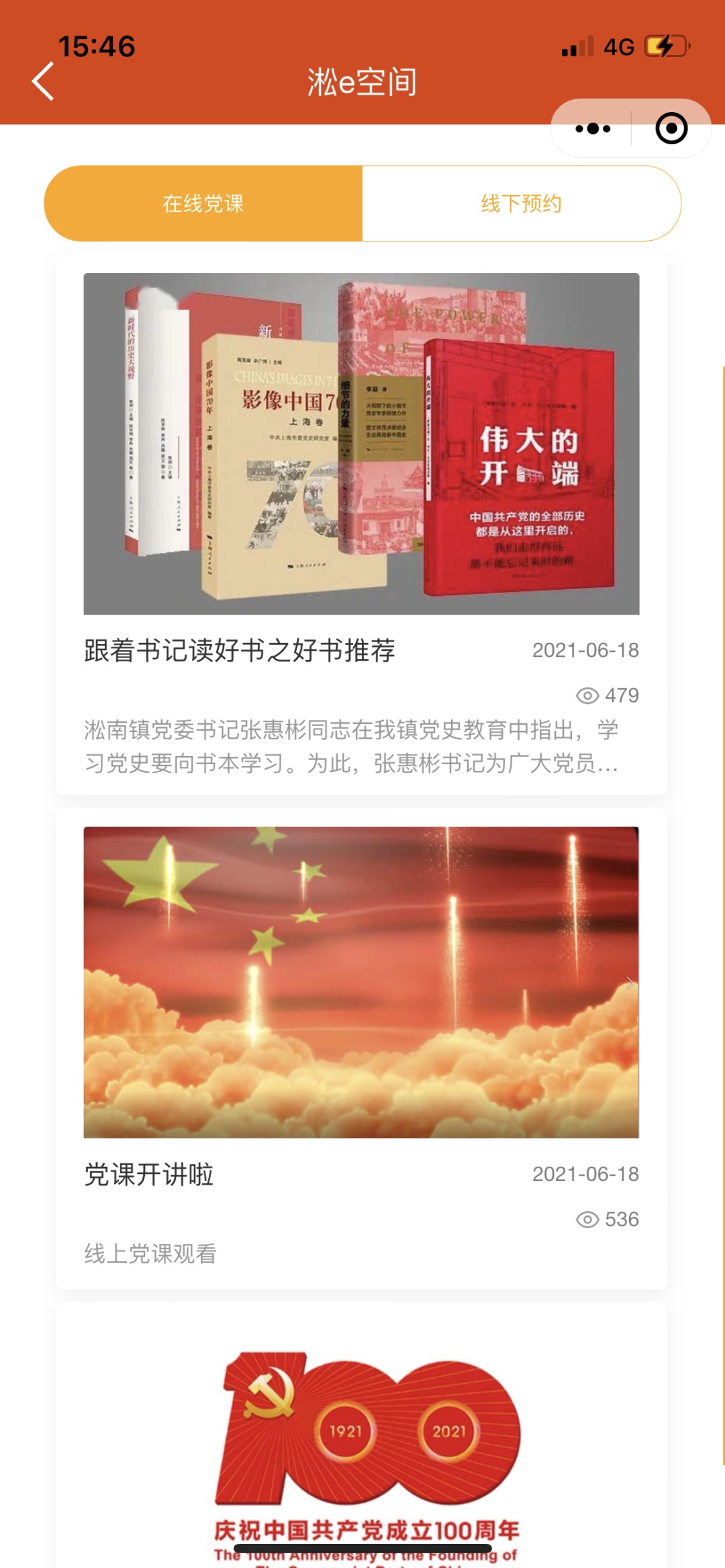Open the mini program more options menu

coord(593,129)
